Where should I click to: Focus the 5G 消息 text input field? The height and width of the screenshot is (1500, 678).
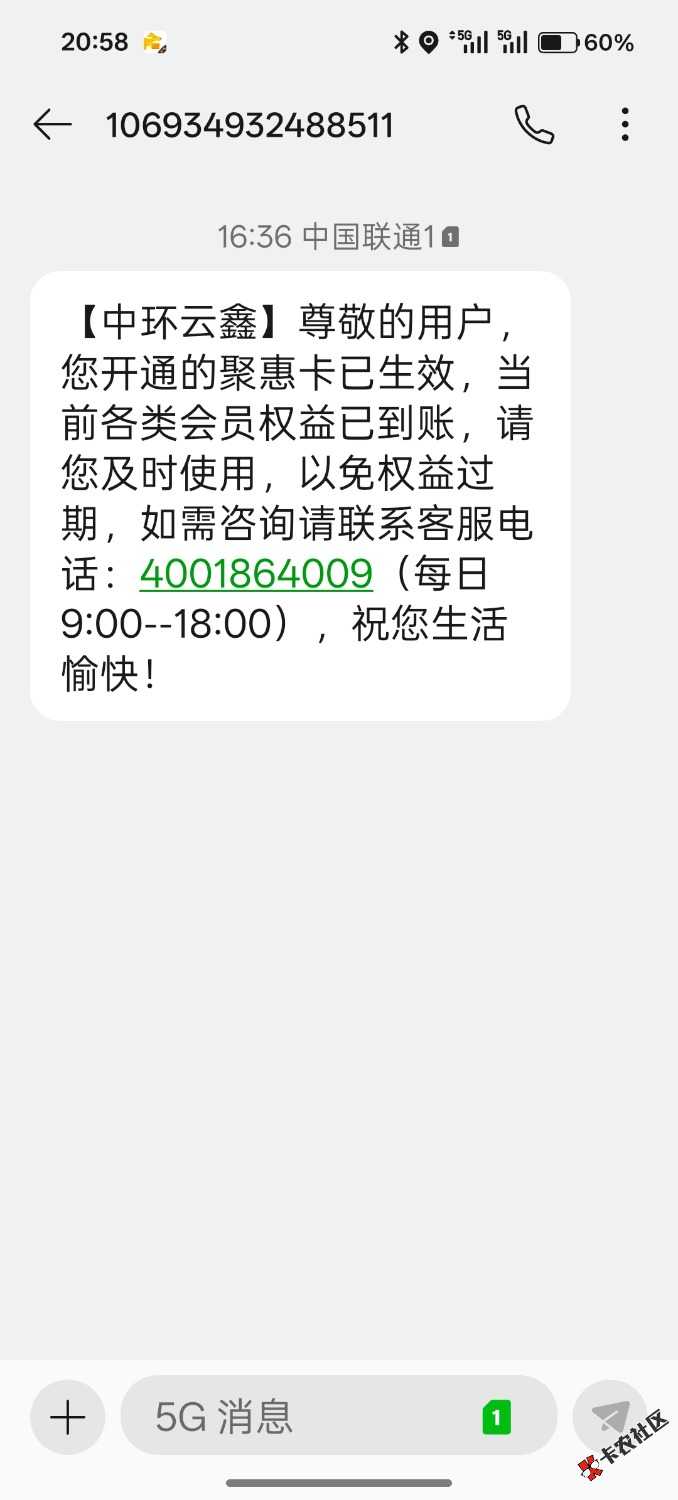(300, 1417)
